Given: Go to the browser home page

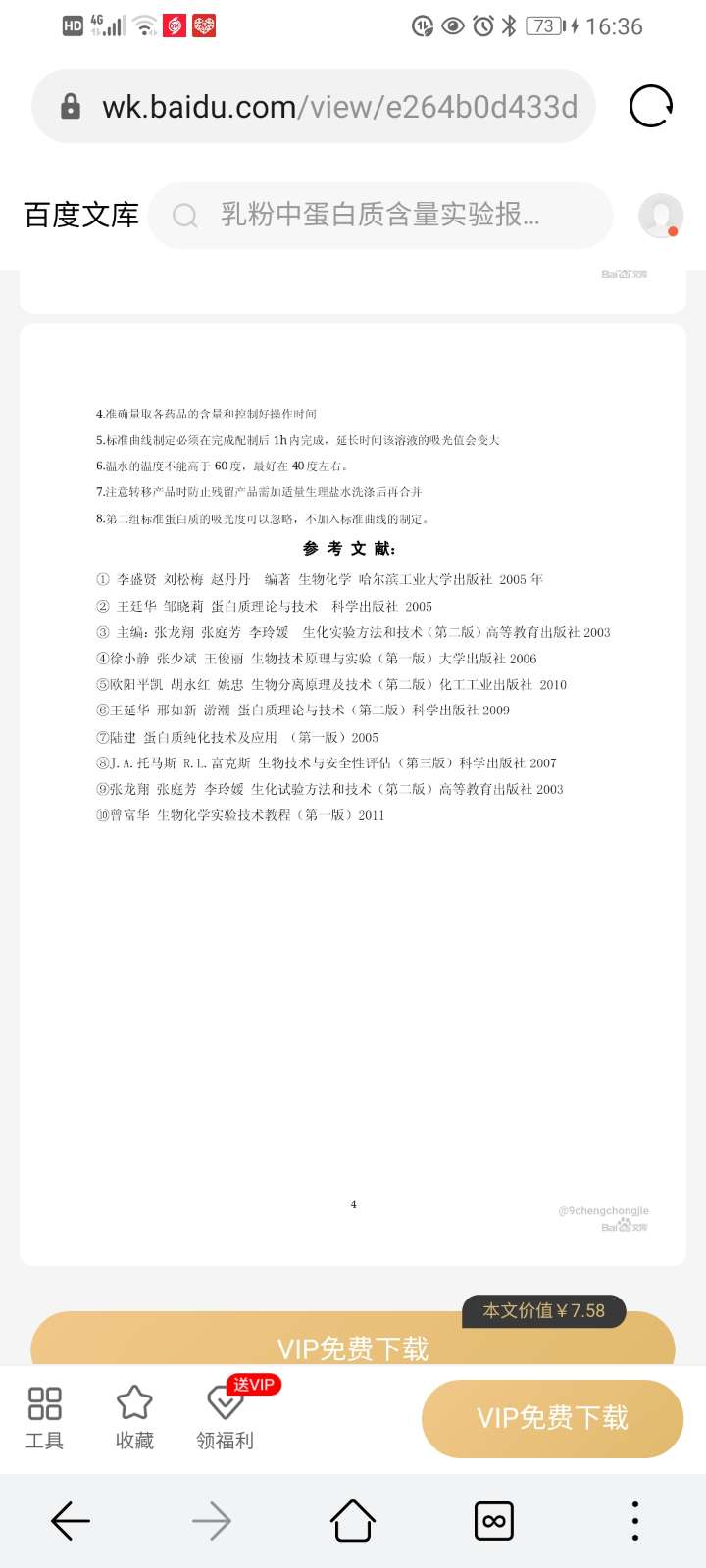Looking at the screenshot, I should 353,1521.
